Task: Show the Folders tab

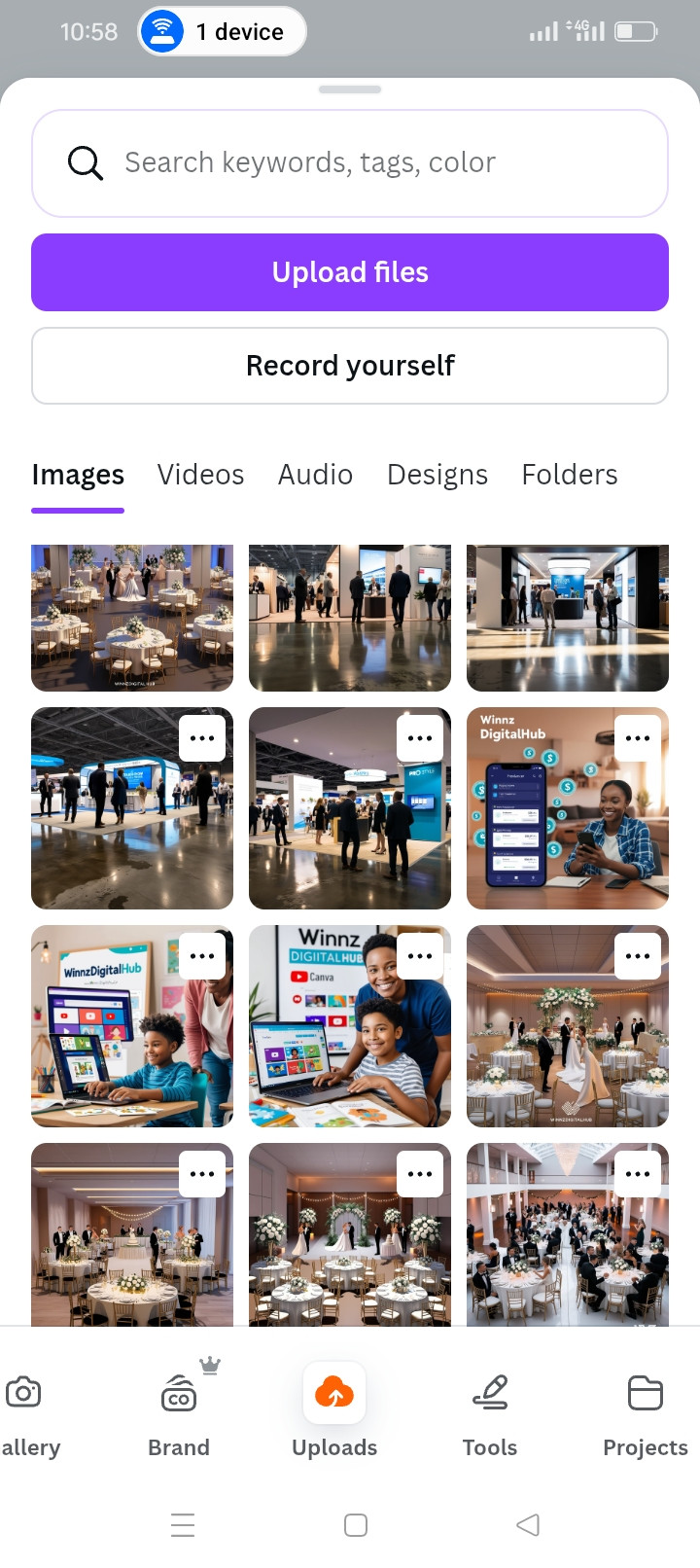Action: pyautogui.click(x=570, y=475)
